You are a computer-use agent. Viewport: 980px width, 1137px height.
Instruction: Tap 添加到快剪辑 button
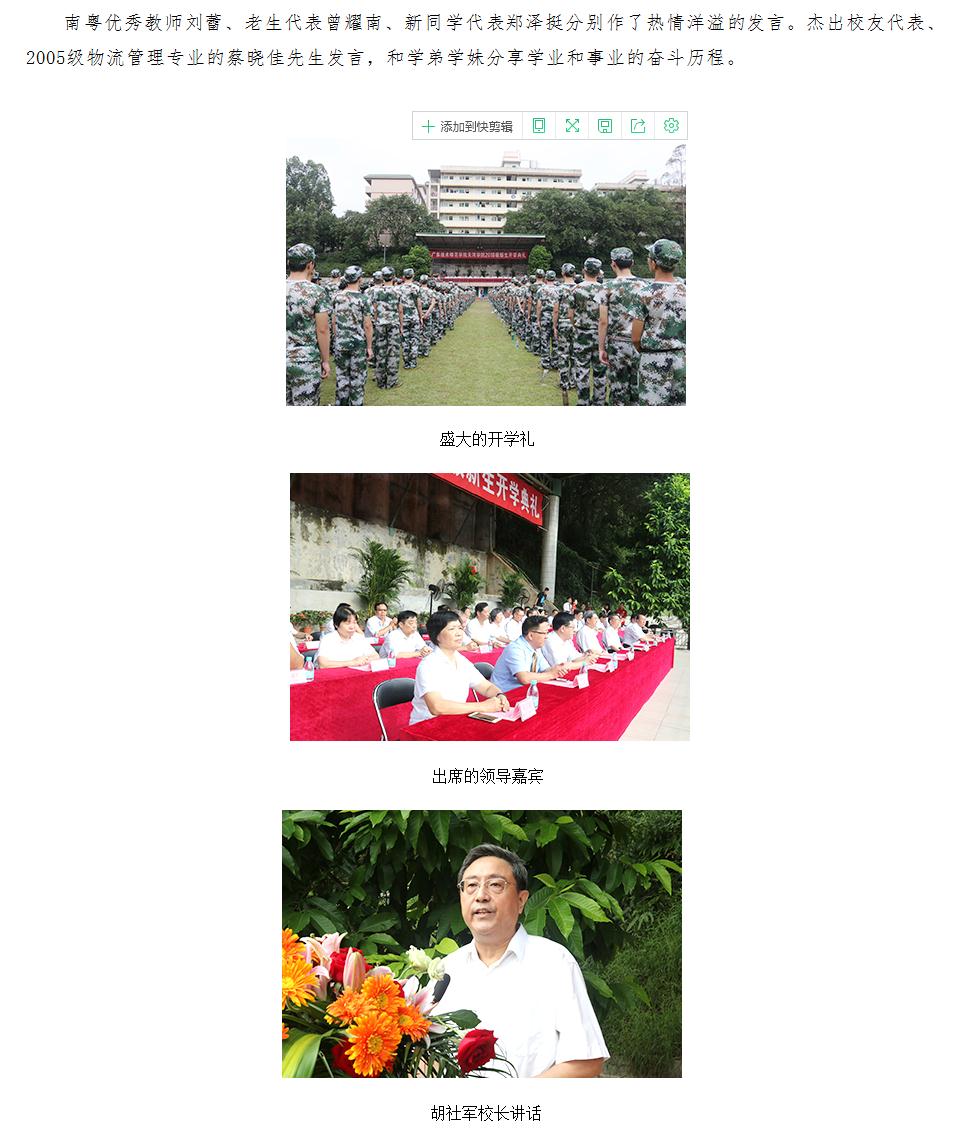(x=467, y=126)
